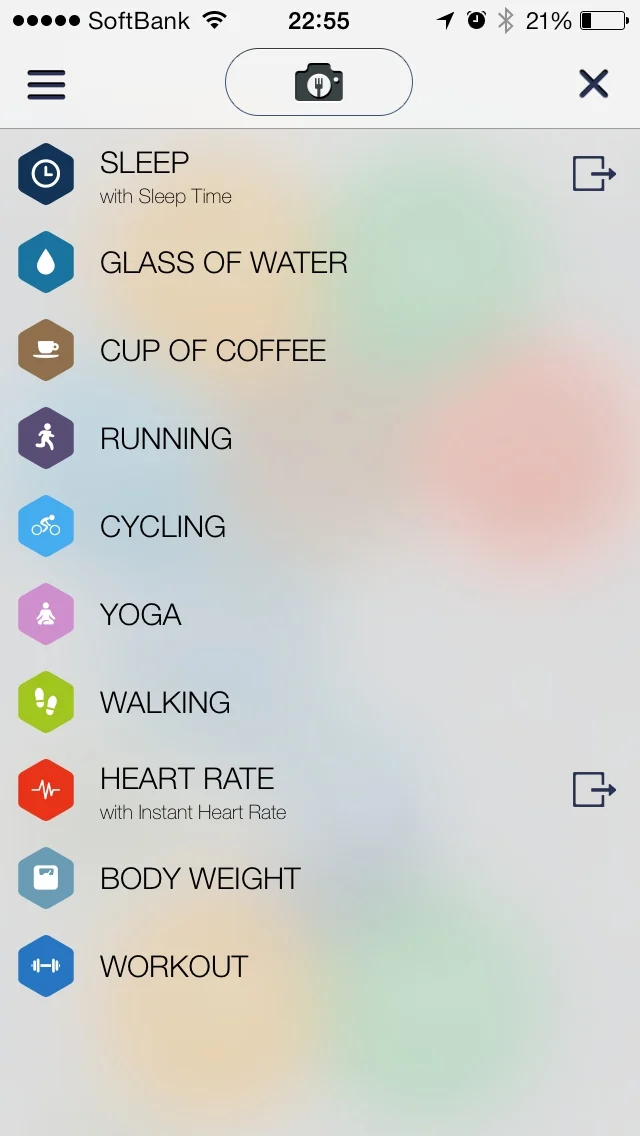Open the hamburger menu
The width and height of the screenshot is (640, 1136).
click(x=46, y=85)
